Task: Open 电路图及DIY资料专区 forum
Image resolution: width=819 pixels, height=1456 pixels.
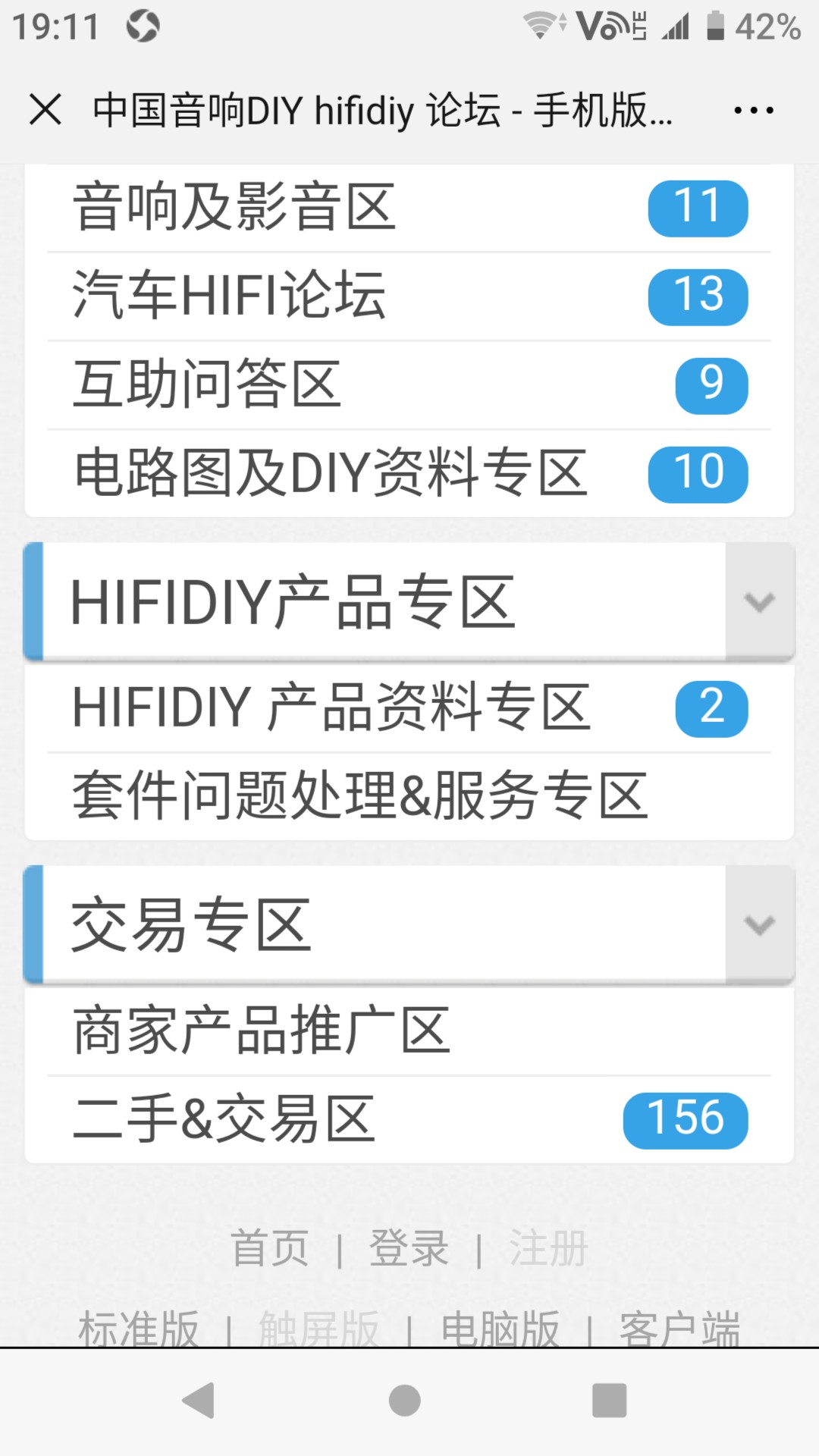Action: [409, 474]
